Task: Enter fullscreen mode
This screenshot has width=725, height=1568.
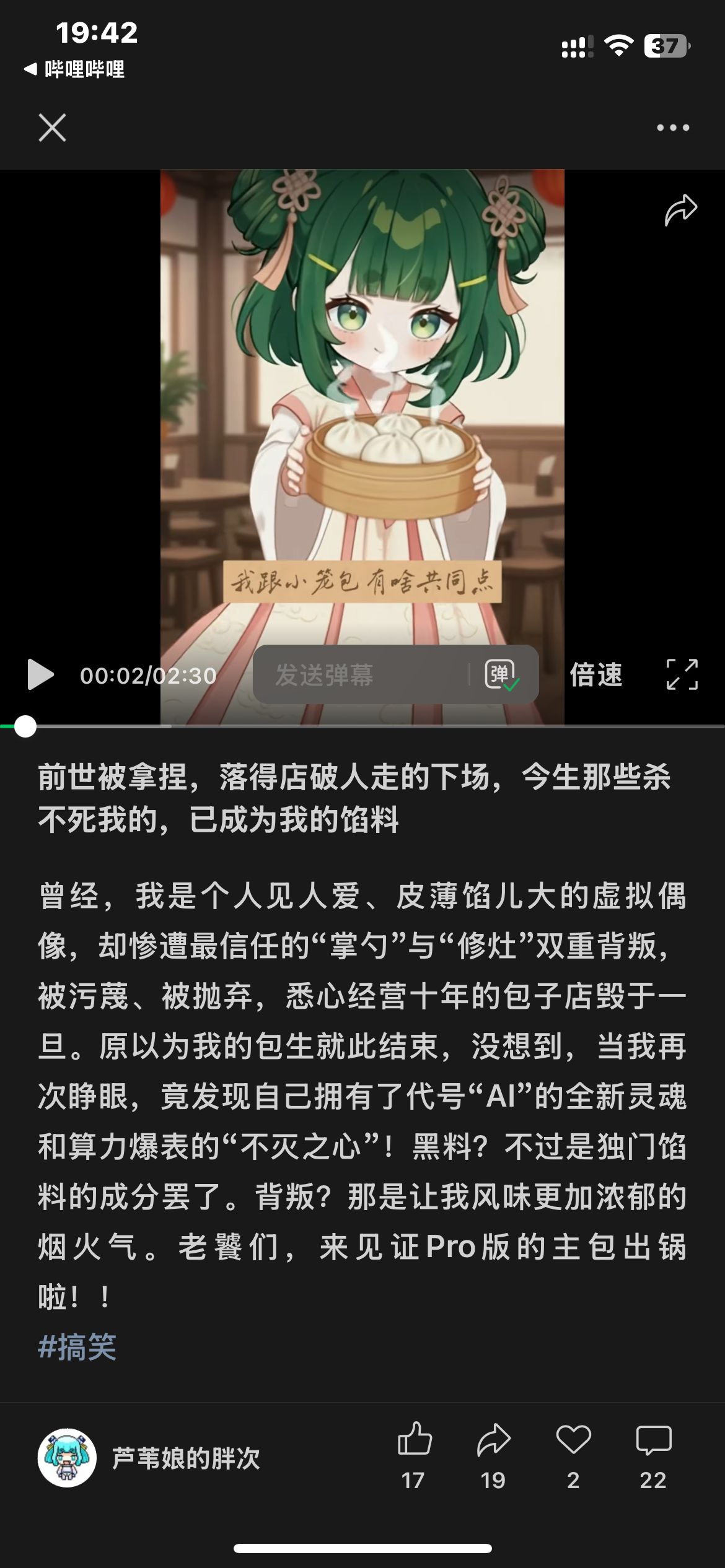Action: tap(682, 674)
